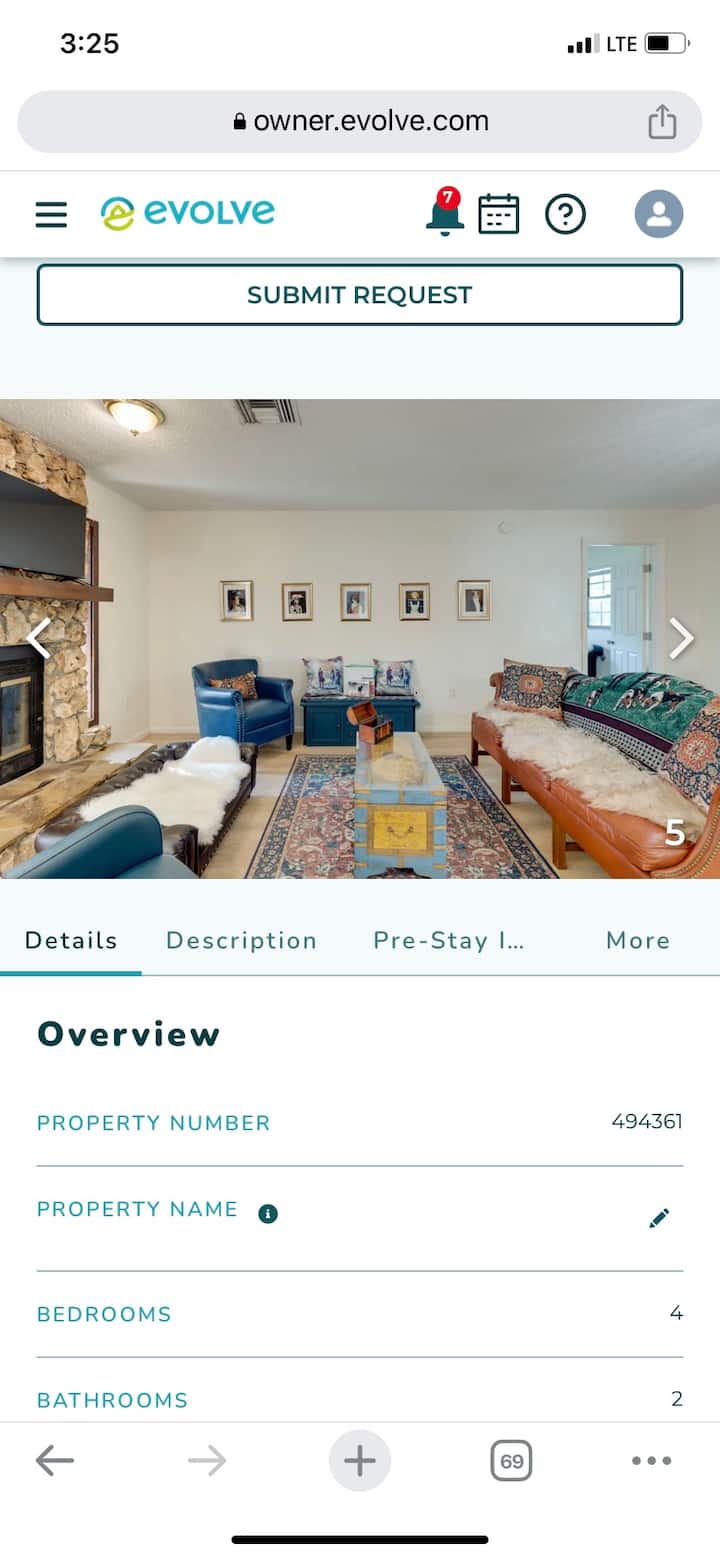Open the user profile avatar
Screen dimensions: 720x1558
[x=659, y=214]
